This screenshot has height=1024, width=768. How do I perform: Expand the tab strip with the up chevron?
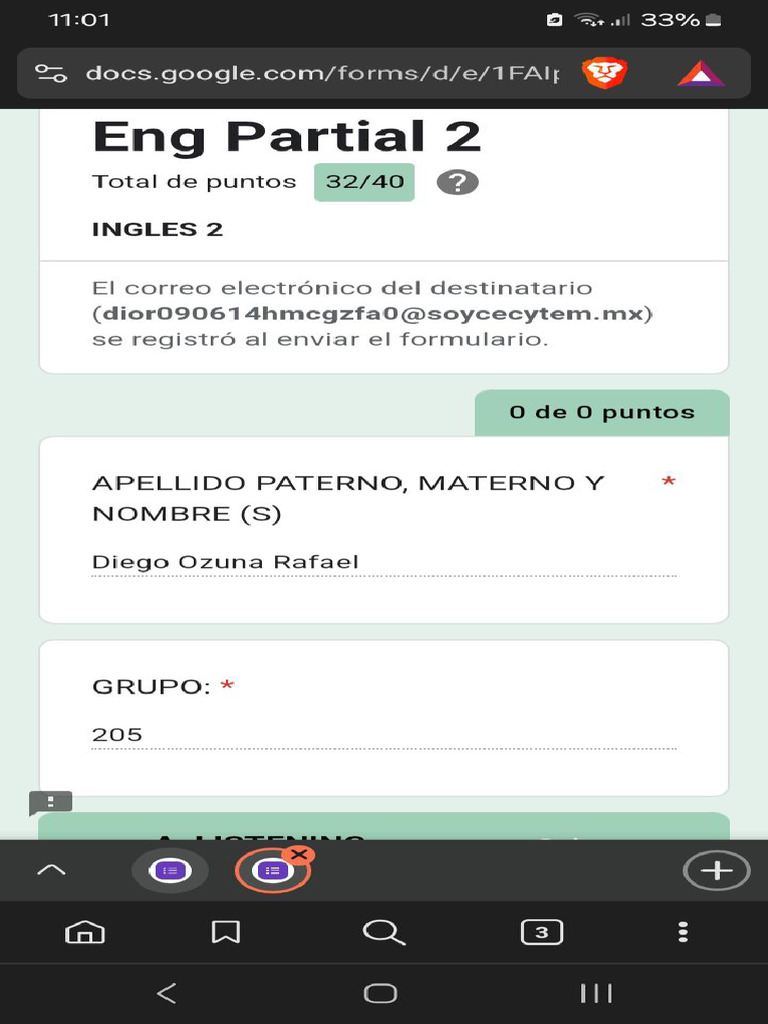tap(52, 870)
